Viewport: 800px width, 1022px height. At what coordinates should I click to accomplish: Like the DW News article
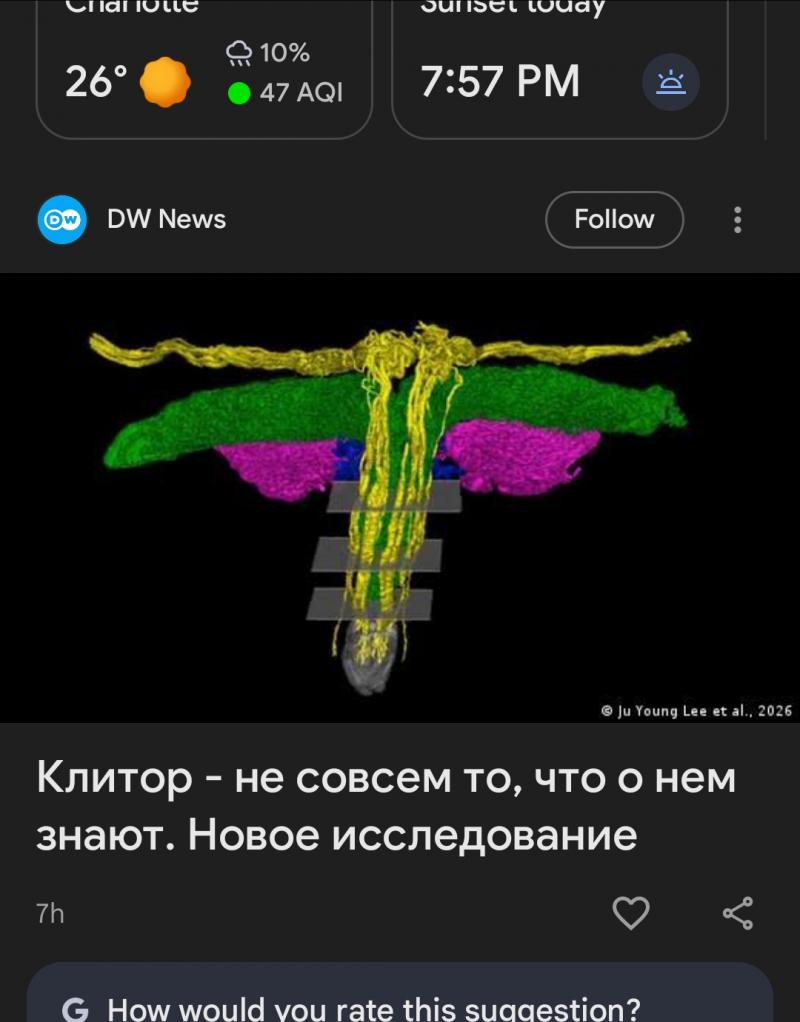tap(631, 912)
